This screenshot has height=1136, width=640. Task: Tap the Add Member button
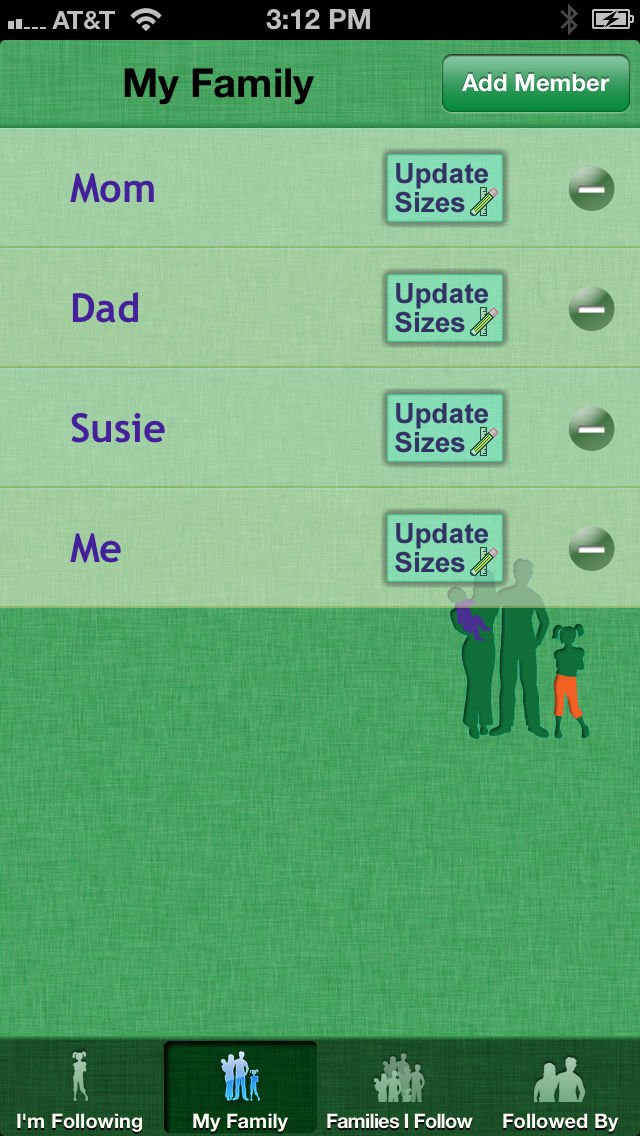click(x=535, y=83)
